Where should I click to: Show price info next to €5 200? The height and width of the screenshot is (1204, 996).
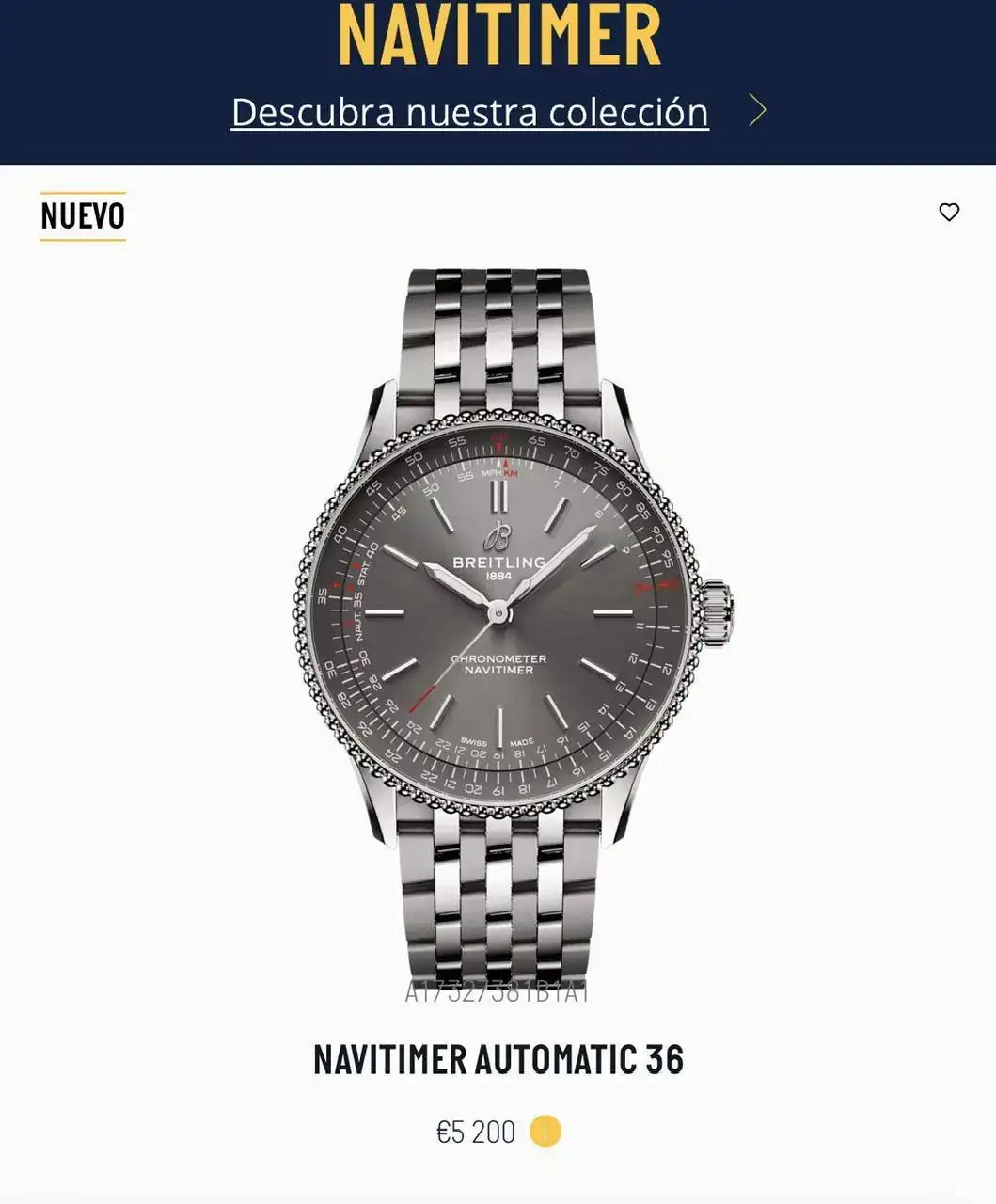[x=545, y=1130]
